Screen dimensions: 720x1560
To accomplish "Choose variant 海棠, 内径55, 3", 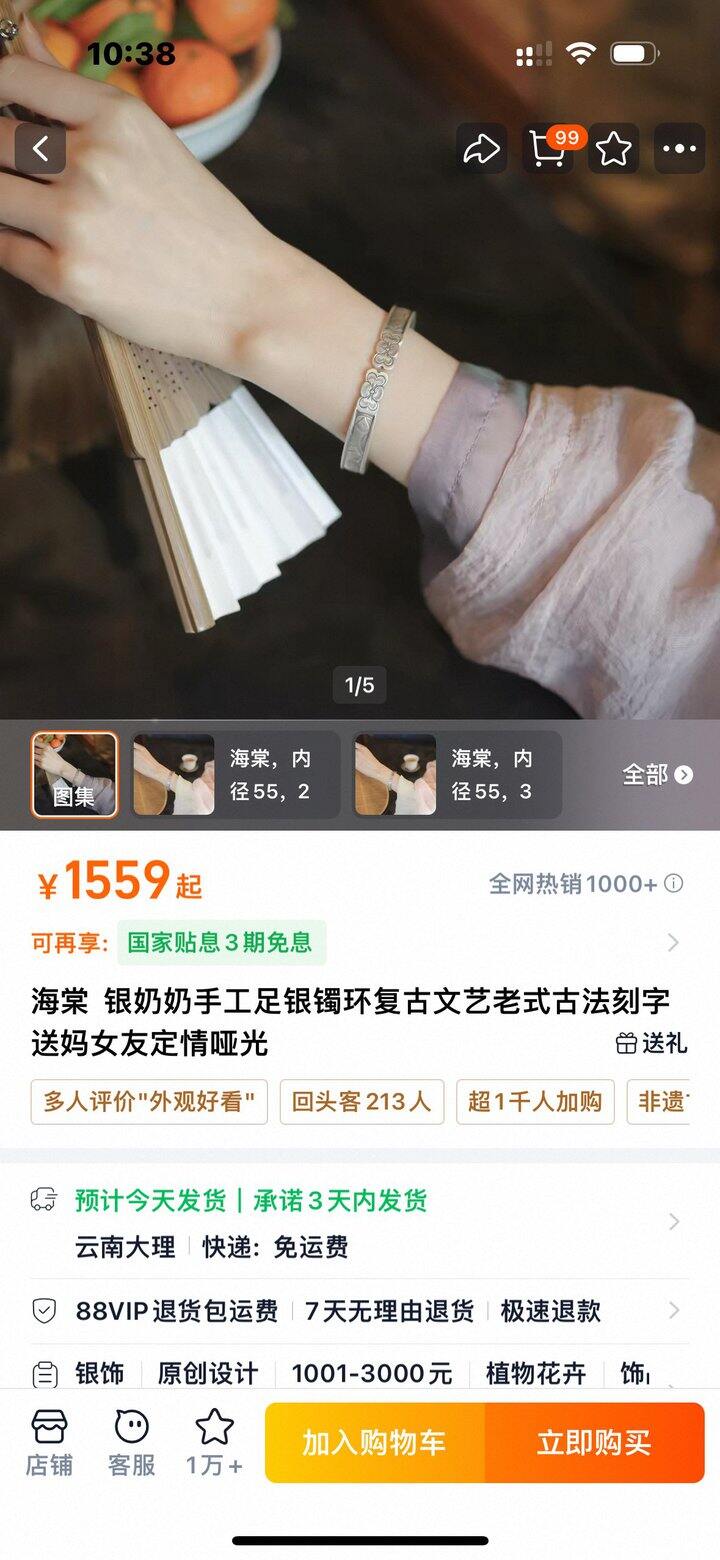I will [457, 775].
